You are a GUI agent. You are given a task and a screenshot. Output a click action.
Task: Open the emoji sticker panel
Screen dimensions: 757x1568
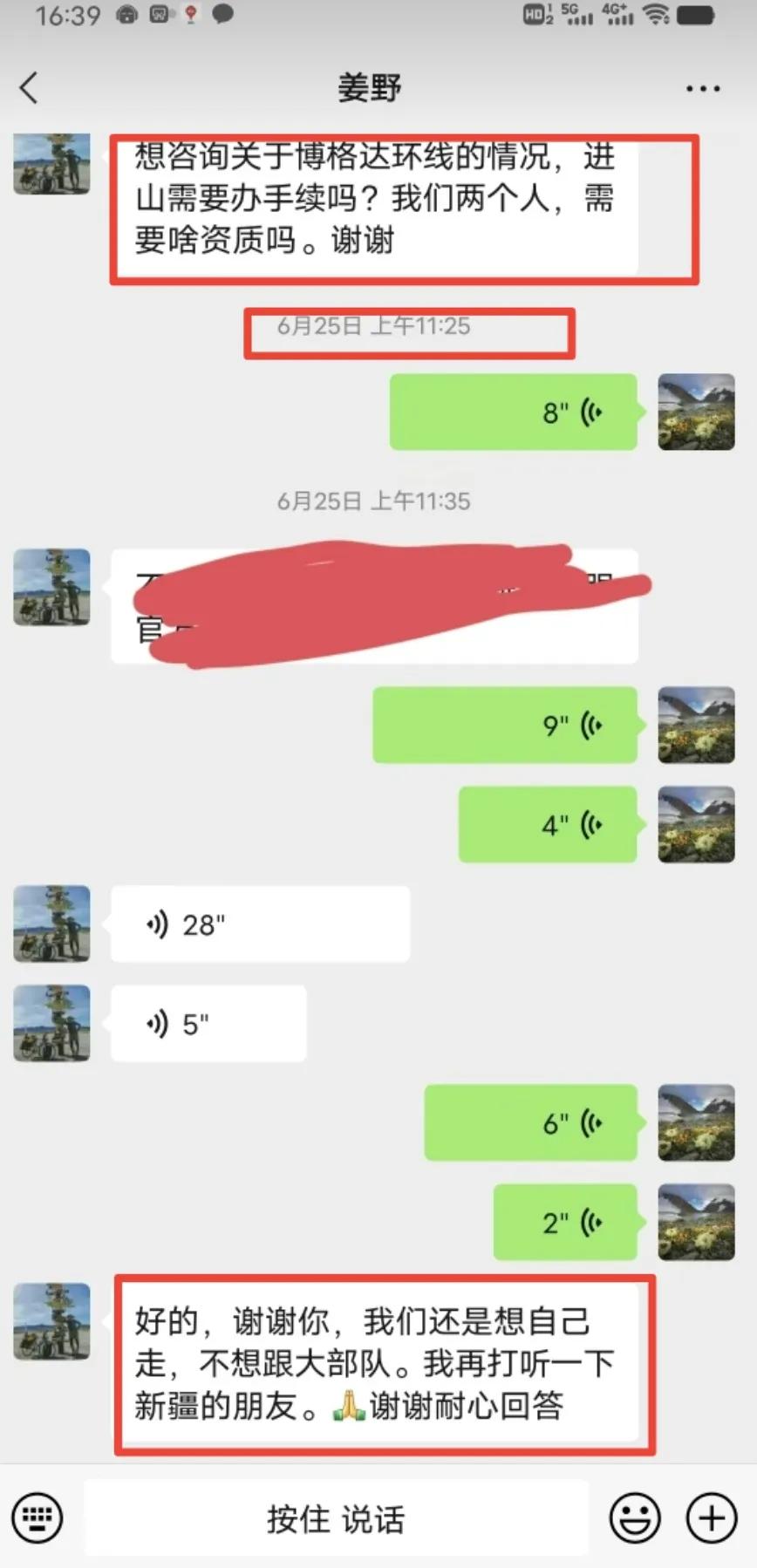(634, 1517)
